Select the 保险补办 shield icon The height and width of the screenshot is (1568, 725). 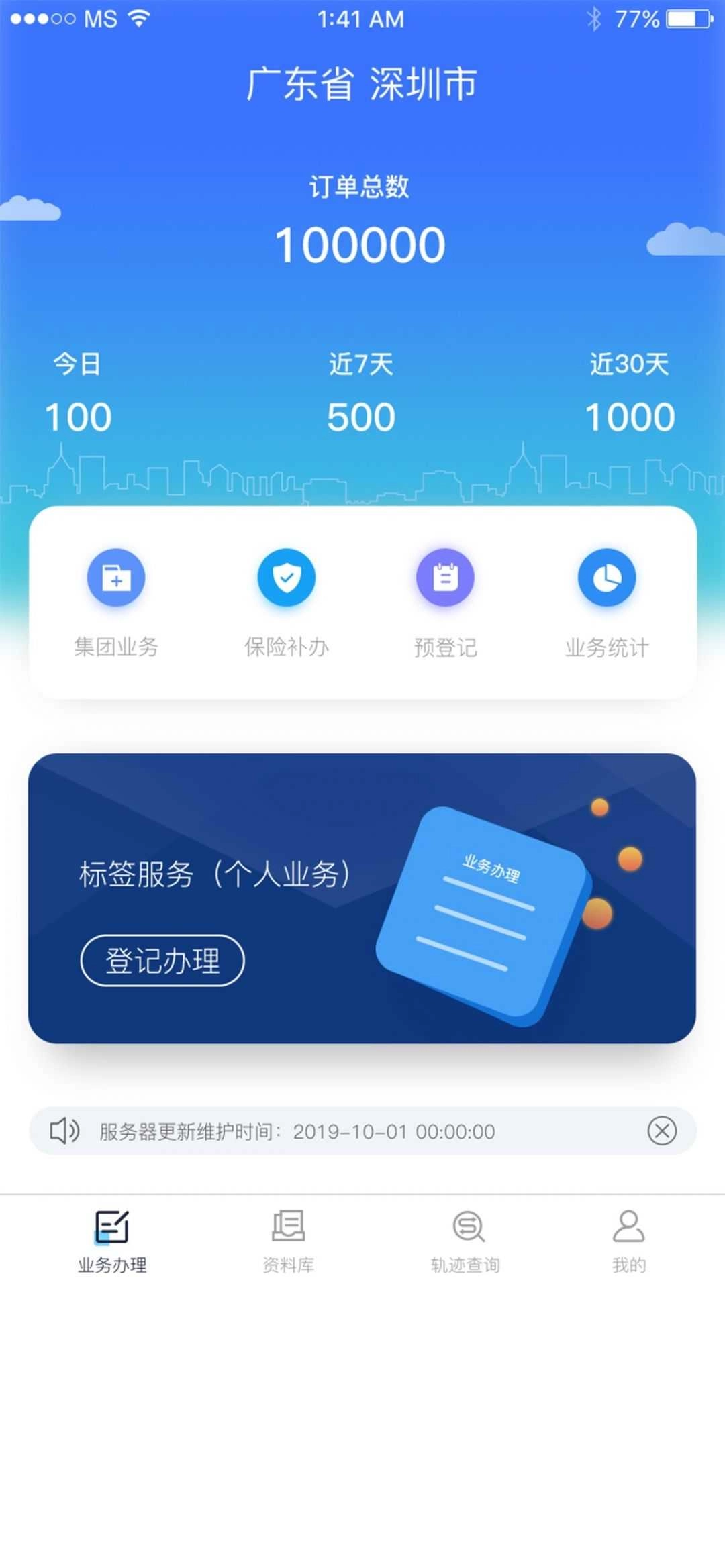(x=286, y=577)
